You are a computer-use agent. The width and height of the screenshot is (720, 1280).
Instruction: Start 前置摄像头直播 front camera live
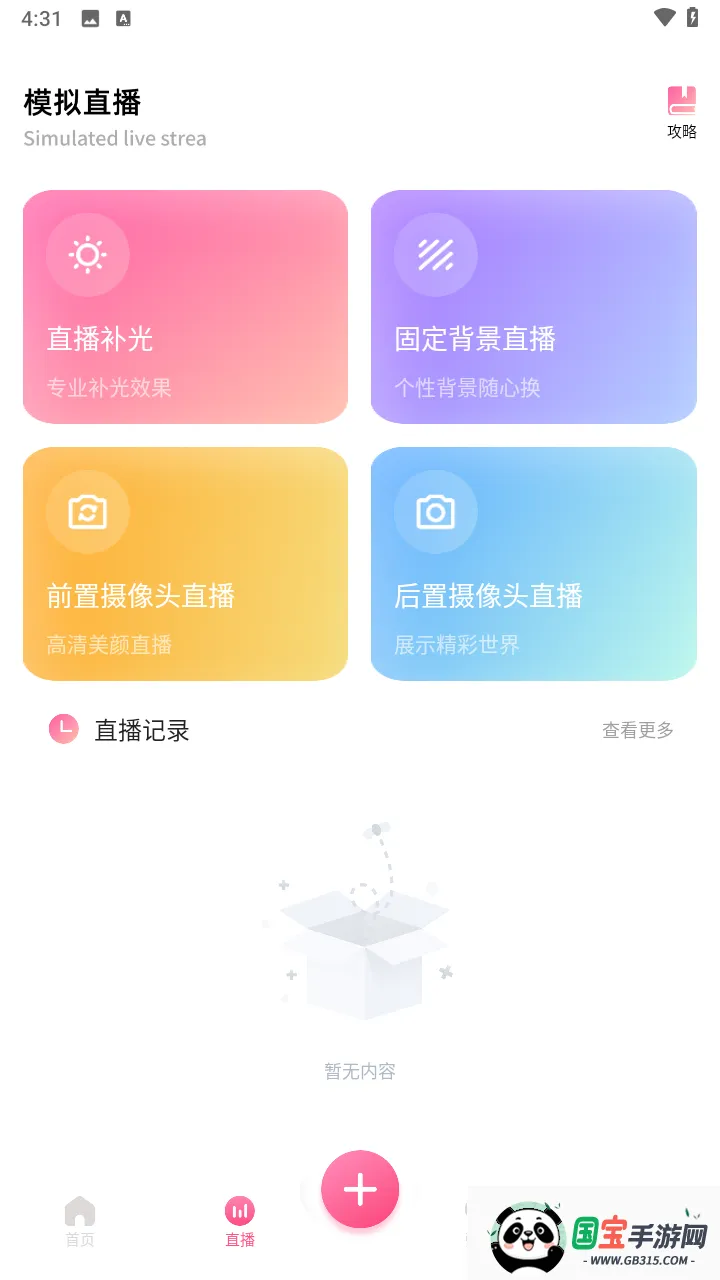pyautogui.click(x=185, y=562)
